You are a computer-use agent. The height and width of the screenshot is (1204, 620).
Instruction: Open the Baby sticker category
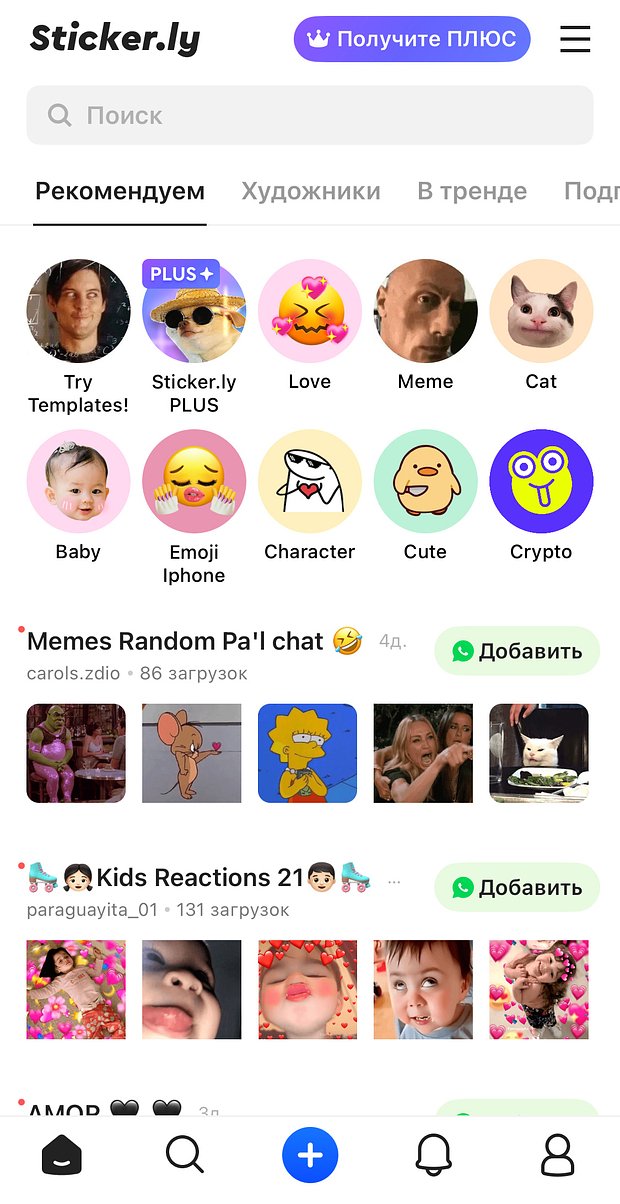[x=78, y=481]
